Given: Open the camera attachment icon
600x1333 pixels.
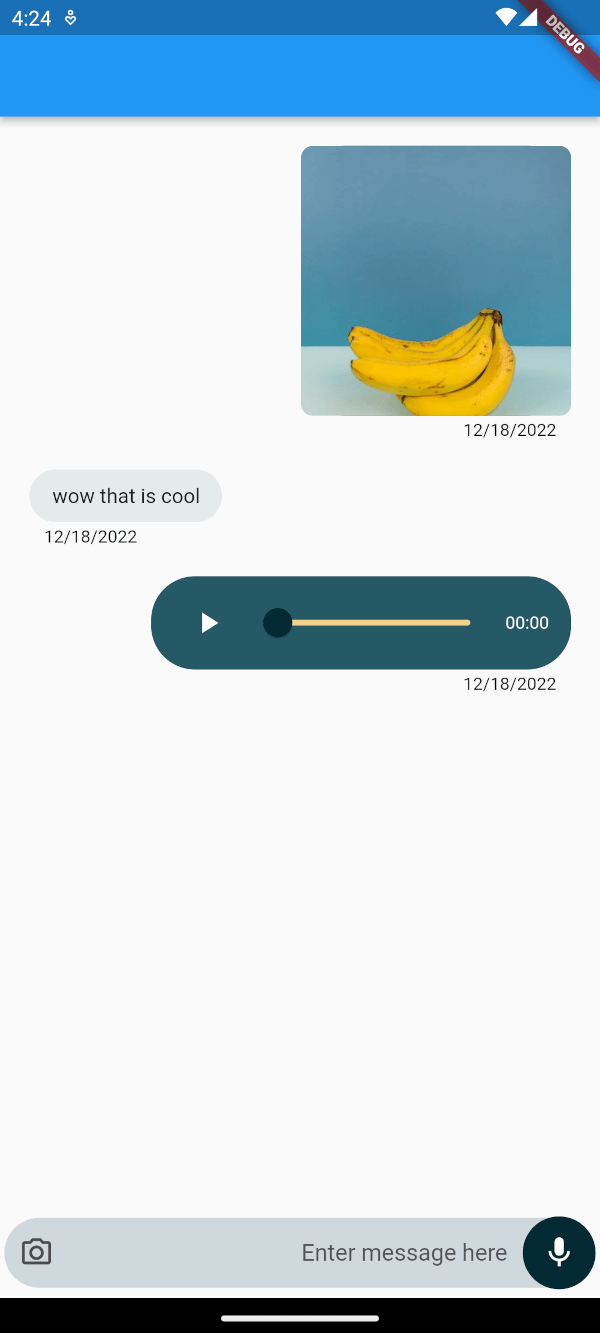Looking at the screenshot, I should tap(36, 1252).
